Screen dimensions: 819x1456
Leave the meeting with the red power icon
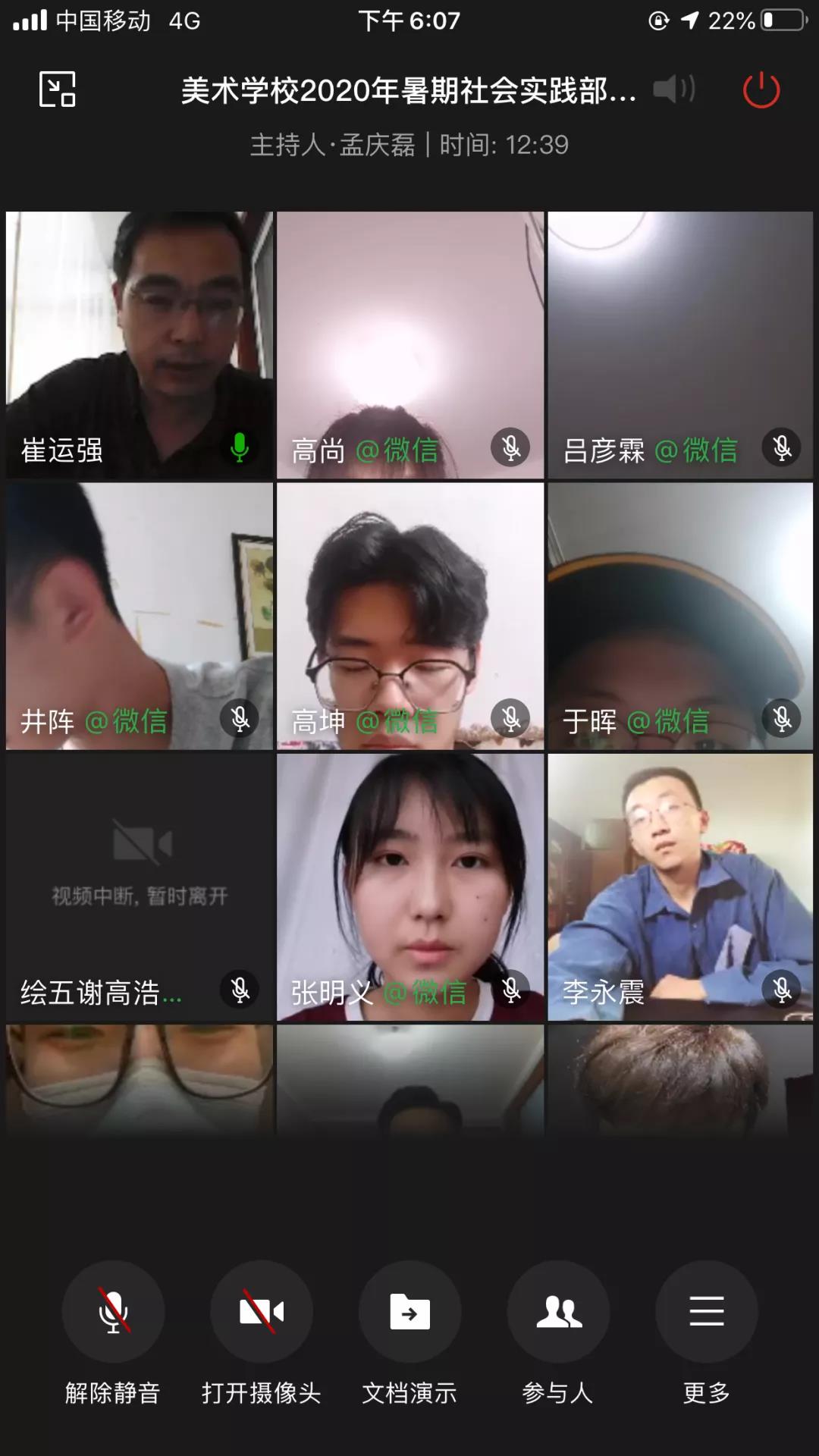(761, 90)
